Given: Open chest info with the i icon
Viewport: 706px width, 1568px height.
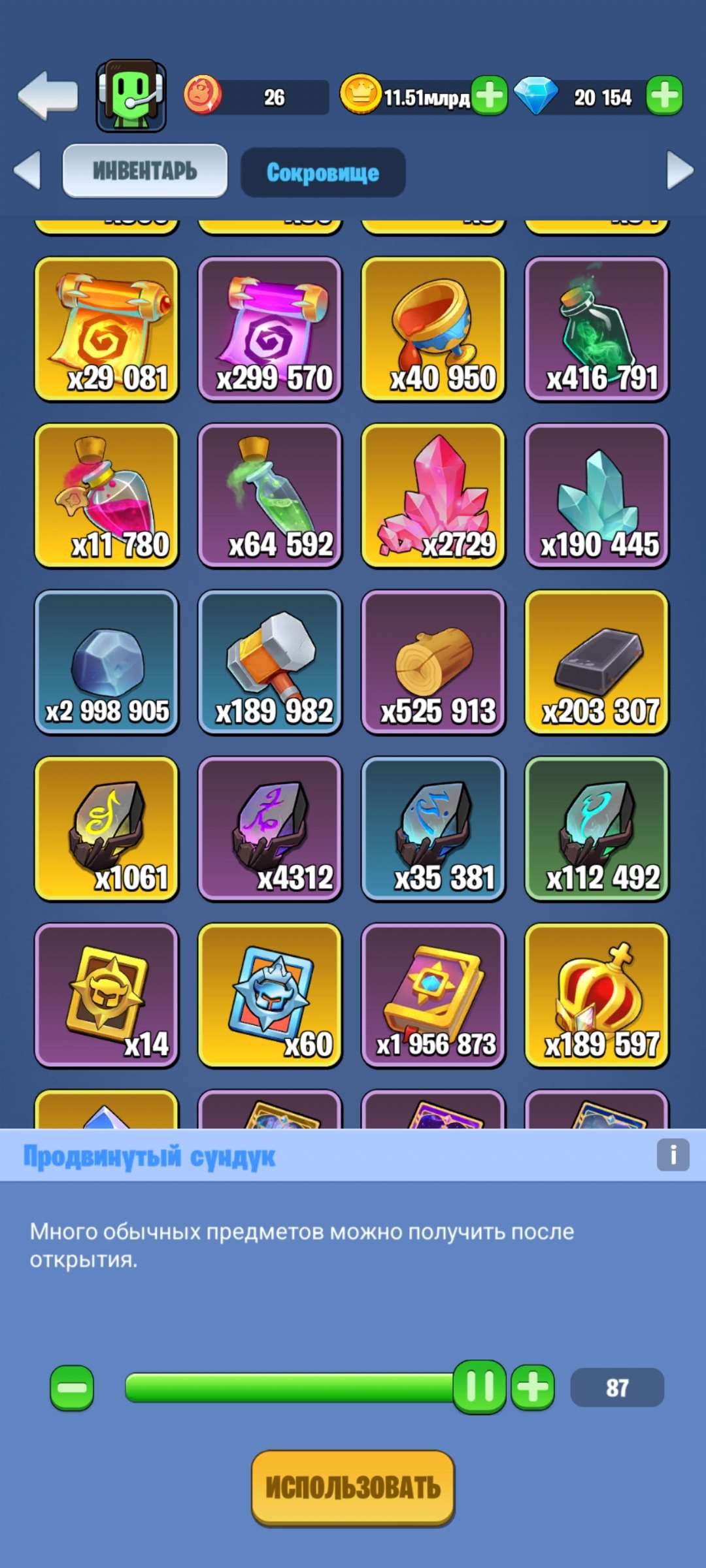Looking at the screenshot, I should (673, 1155).
